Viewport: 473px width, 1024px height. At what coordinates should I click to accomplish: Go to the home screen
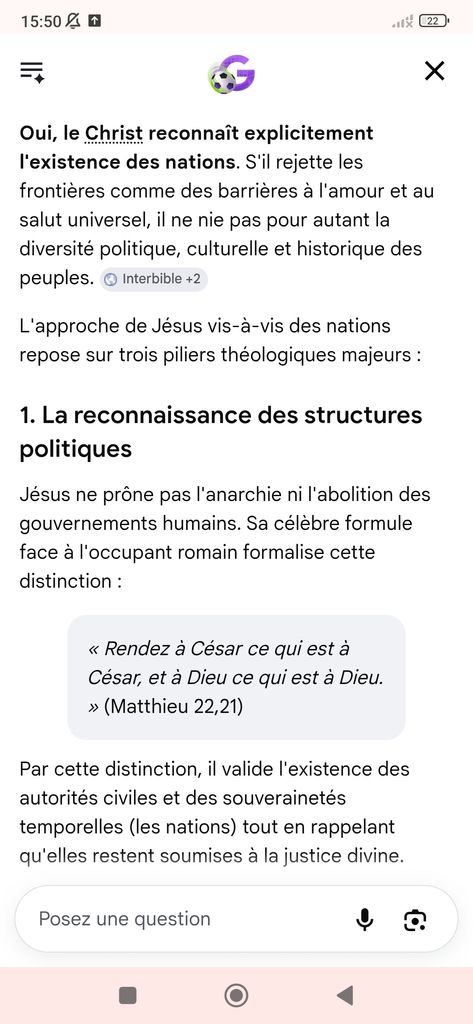236,995
